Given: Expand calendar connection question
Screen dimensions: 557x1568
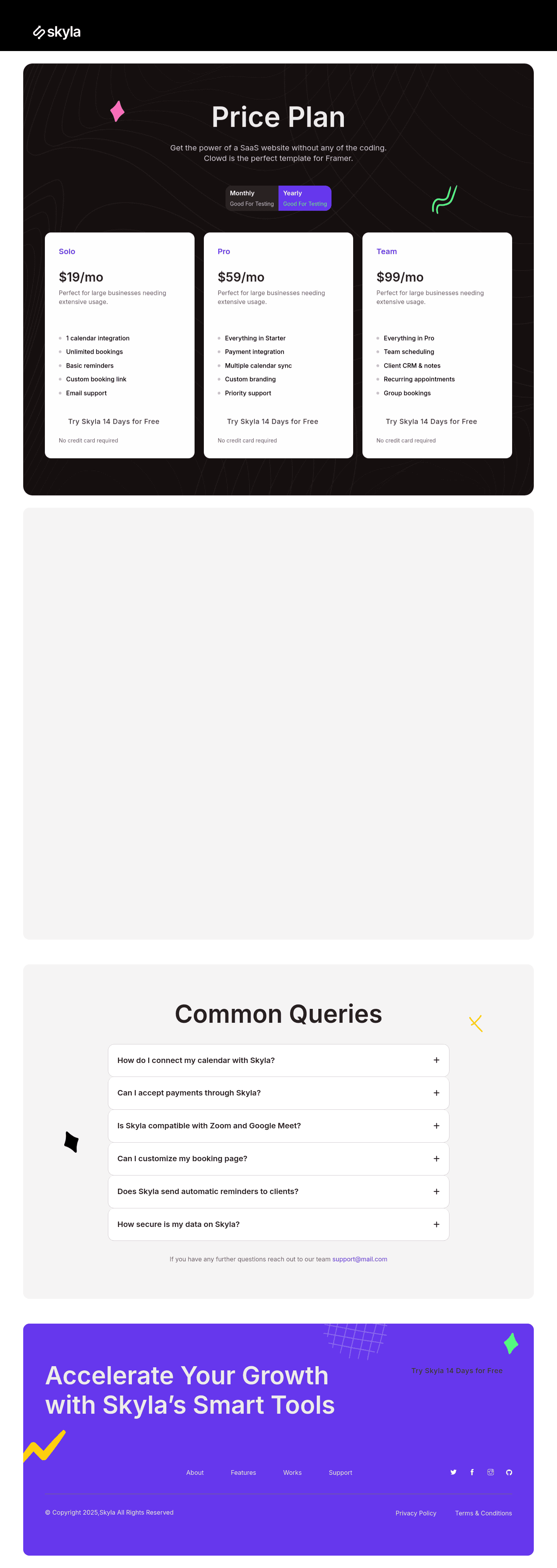Looking at the screenshot, I should [x=278, y=1060].
